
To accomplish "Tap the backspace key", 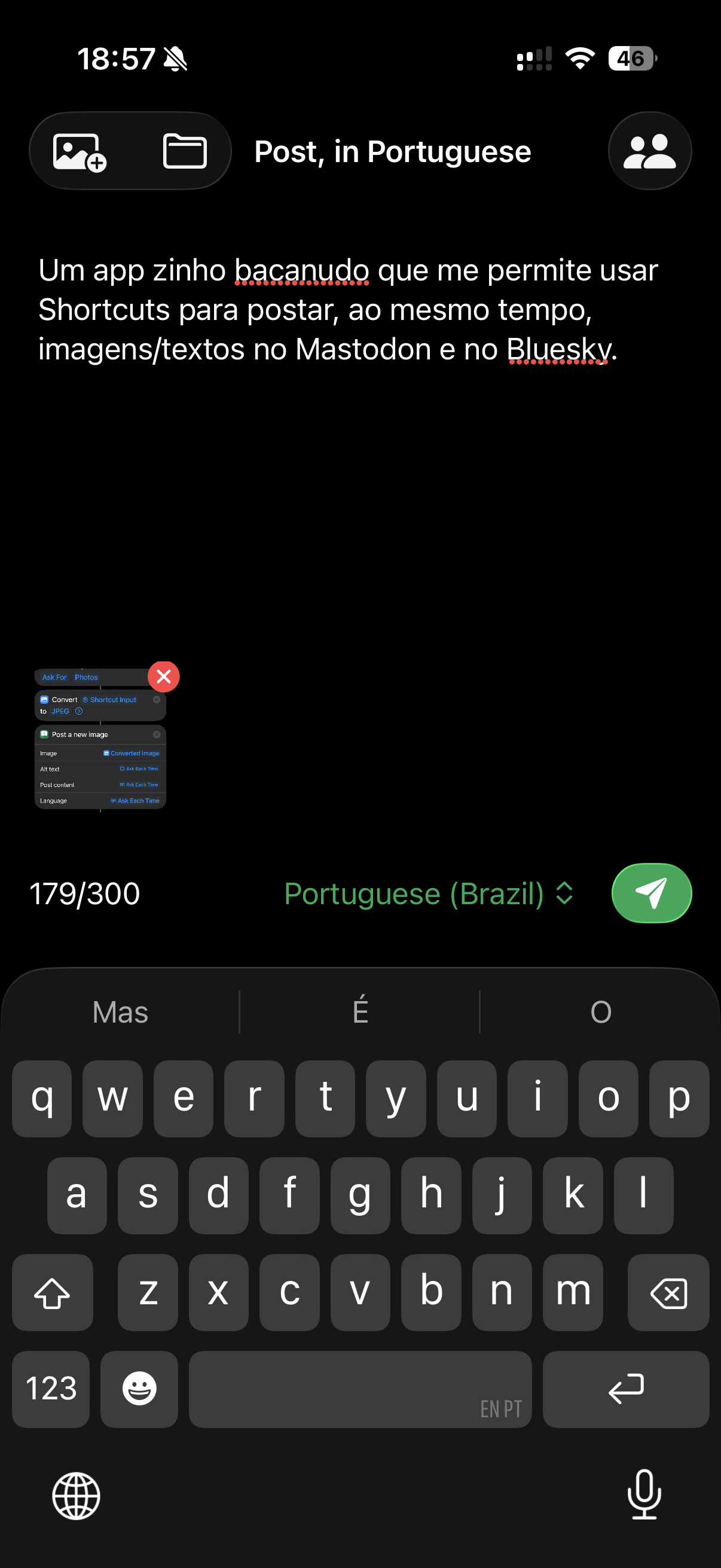I will [x=668, y=1292].
